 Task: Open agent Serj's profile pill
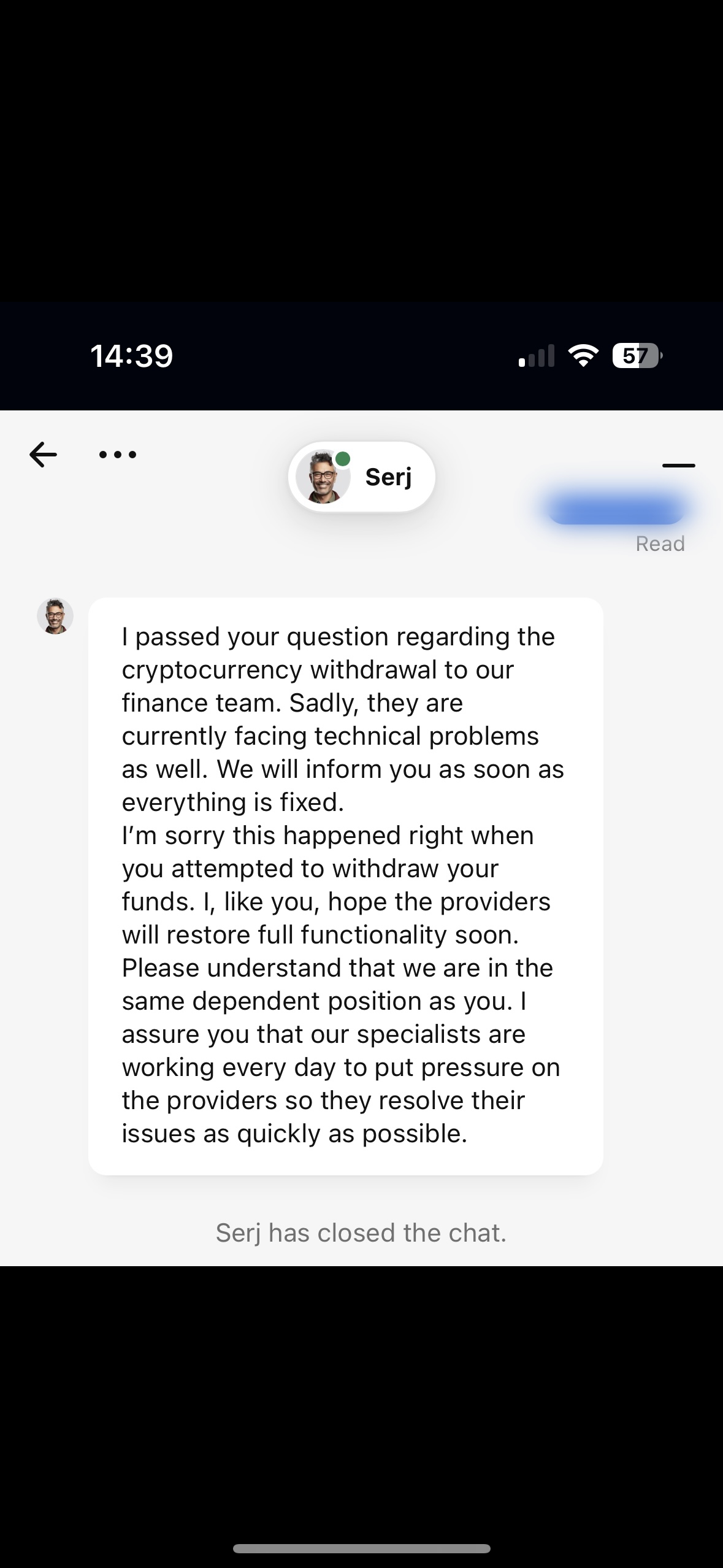pos(362,477)
